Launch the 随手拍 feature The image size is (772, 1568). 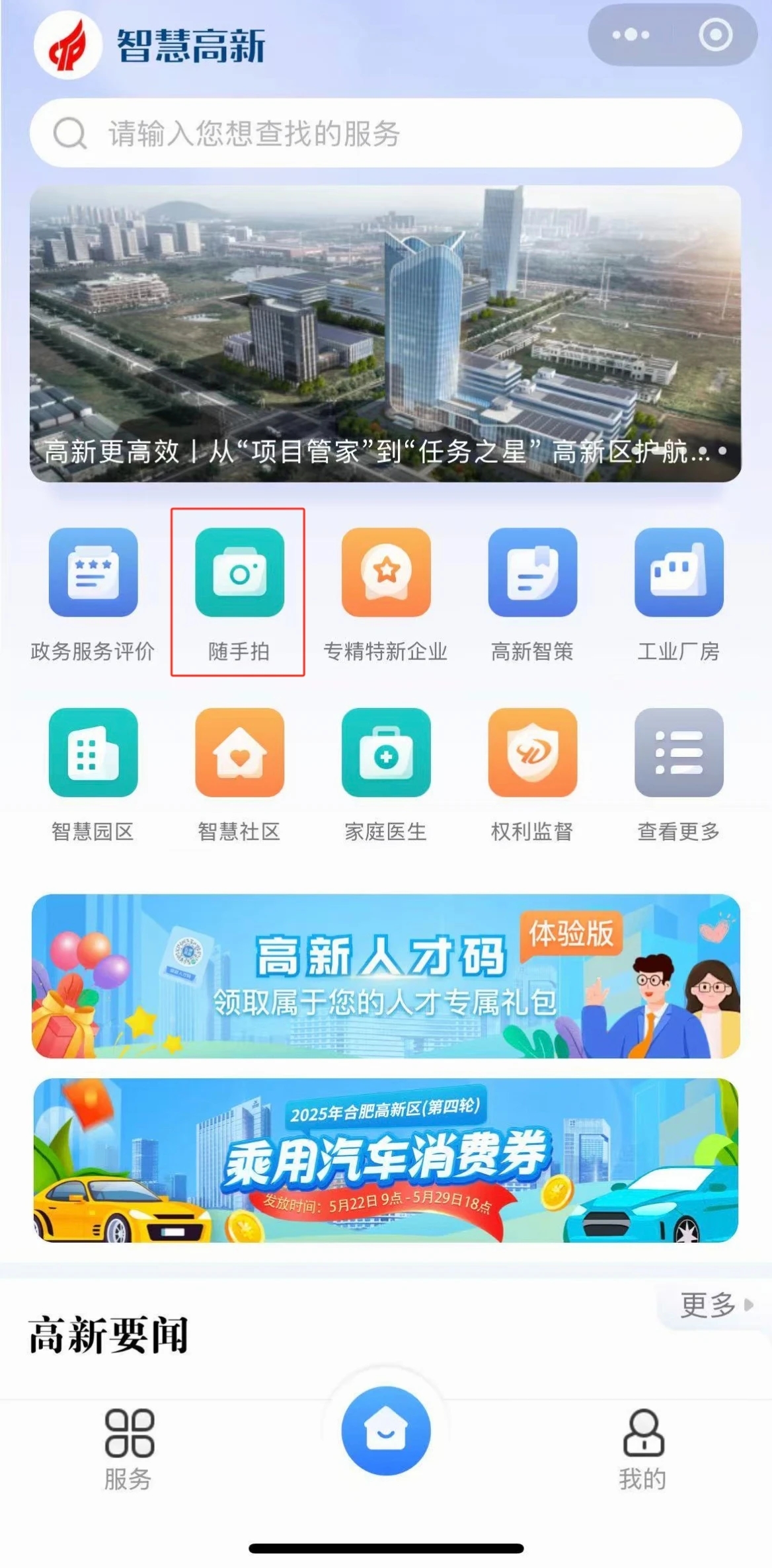pyautogui.click(x=239, y=593)
